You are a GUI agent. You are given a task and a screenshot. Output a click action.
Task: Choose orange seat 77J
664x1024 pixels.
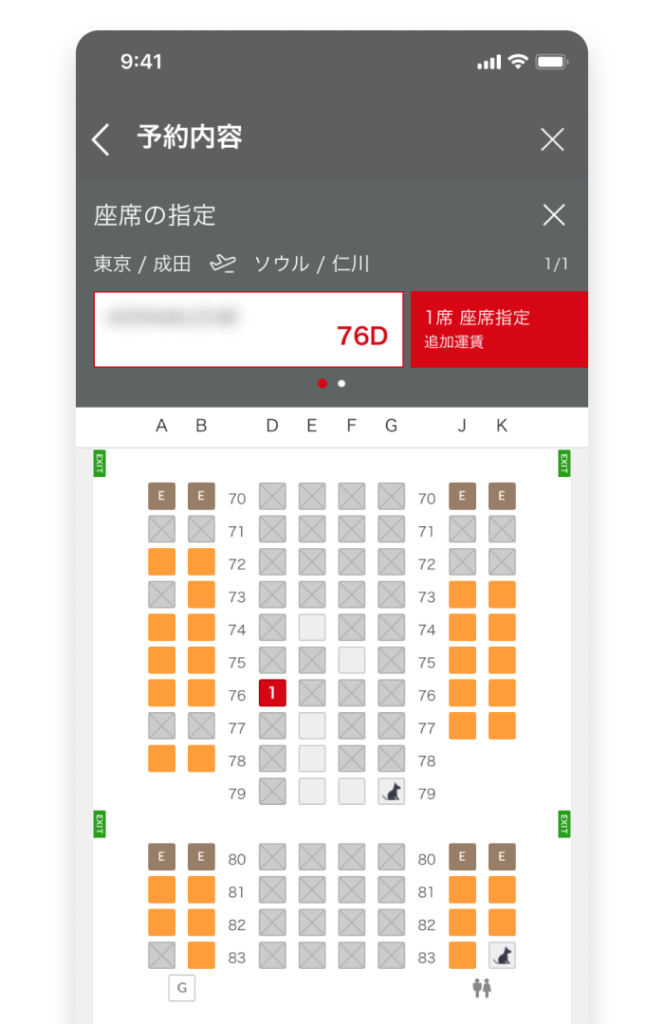462,726
